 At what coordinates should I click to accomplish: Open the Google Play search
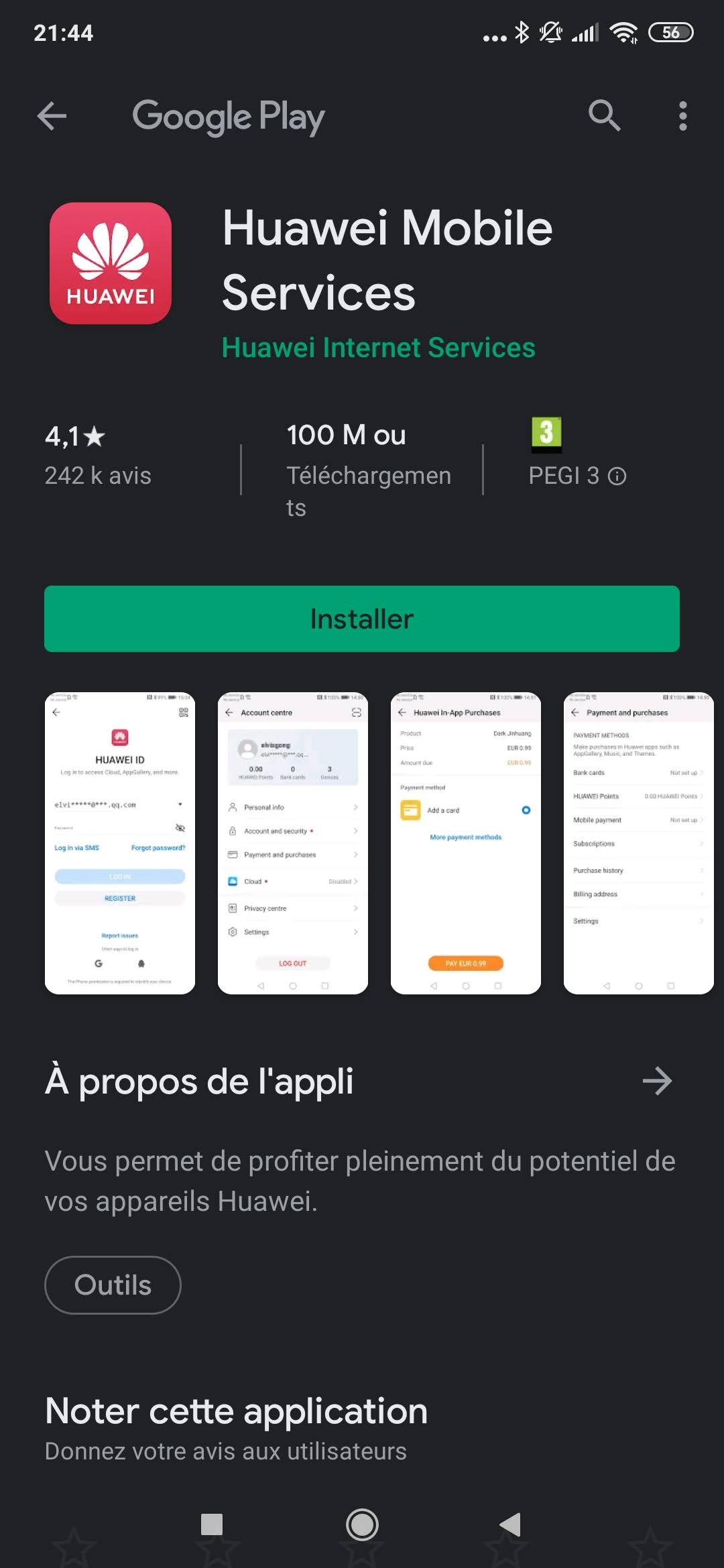[x=604, y=116]
